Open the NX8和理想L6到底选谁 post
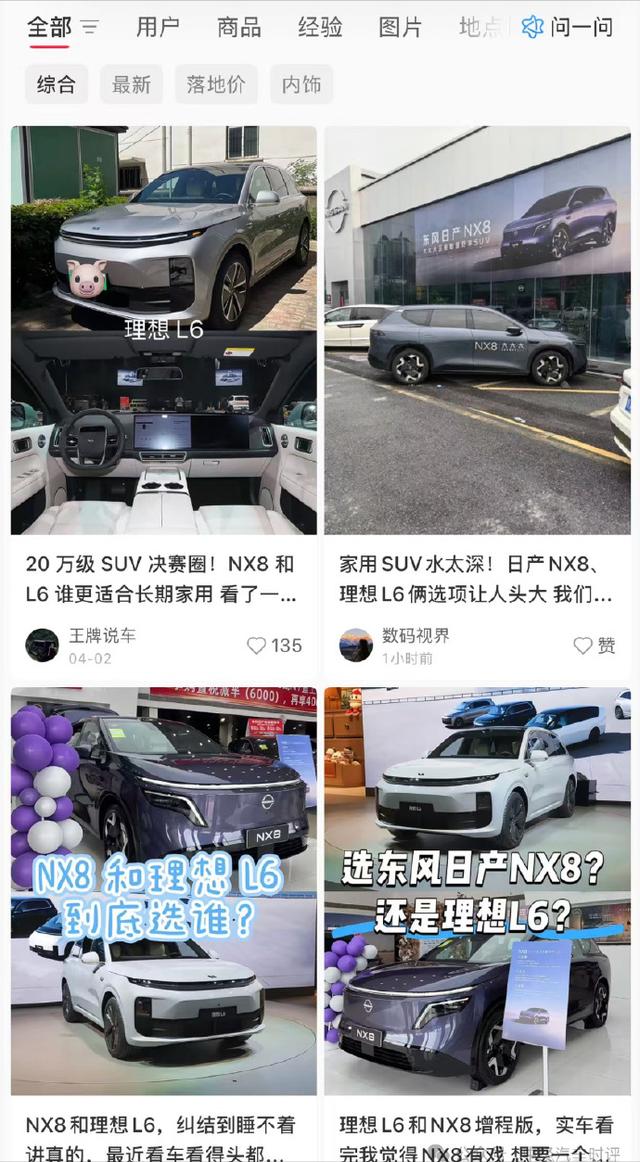The width and height of the screenshot is (640, 1162). click(163, 890)
